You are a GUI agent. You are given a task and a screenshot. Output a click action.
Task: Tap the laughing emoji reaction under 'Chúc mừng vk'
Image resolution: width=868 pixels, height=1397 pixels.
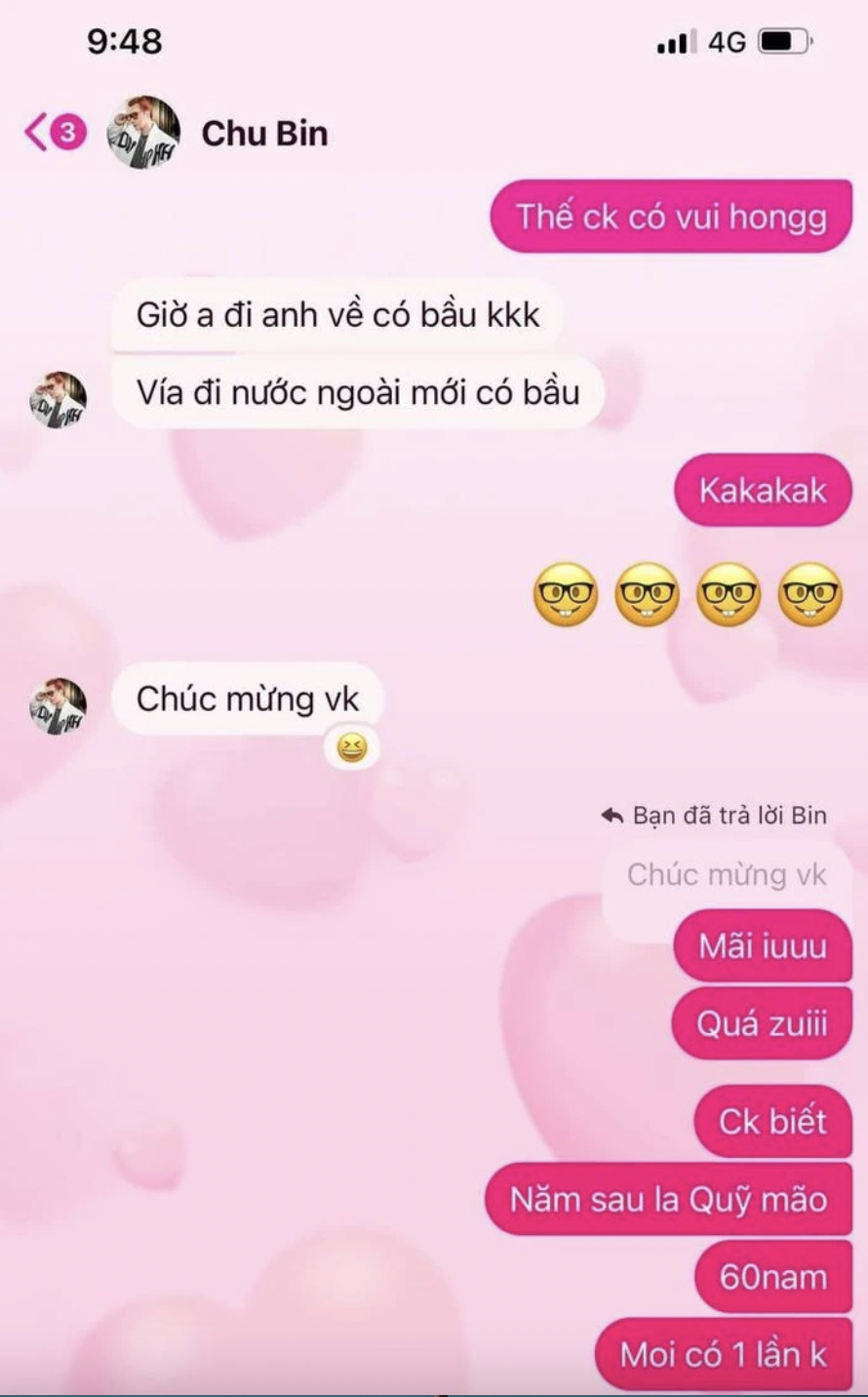(x=353, y=745)
